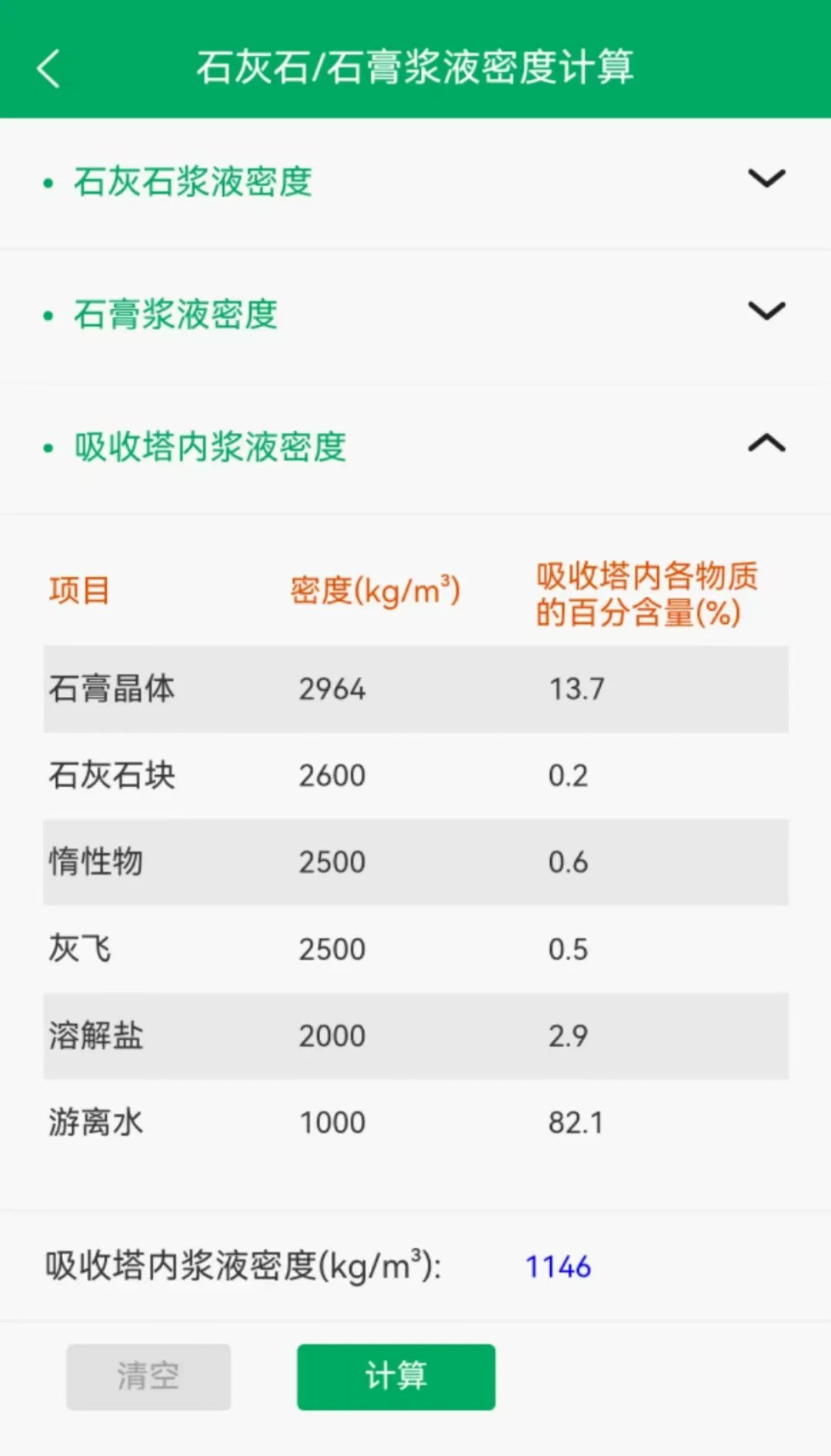
Task: Edit 石膏晶体 percentage value 13.7
Action: tap(577, 689)
